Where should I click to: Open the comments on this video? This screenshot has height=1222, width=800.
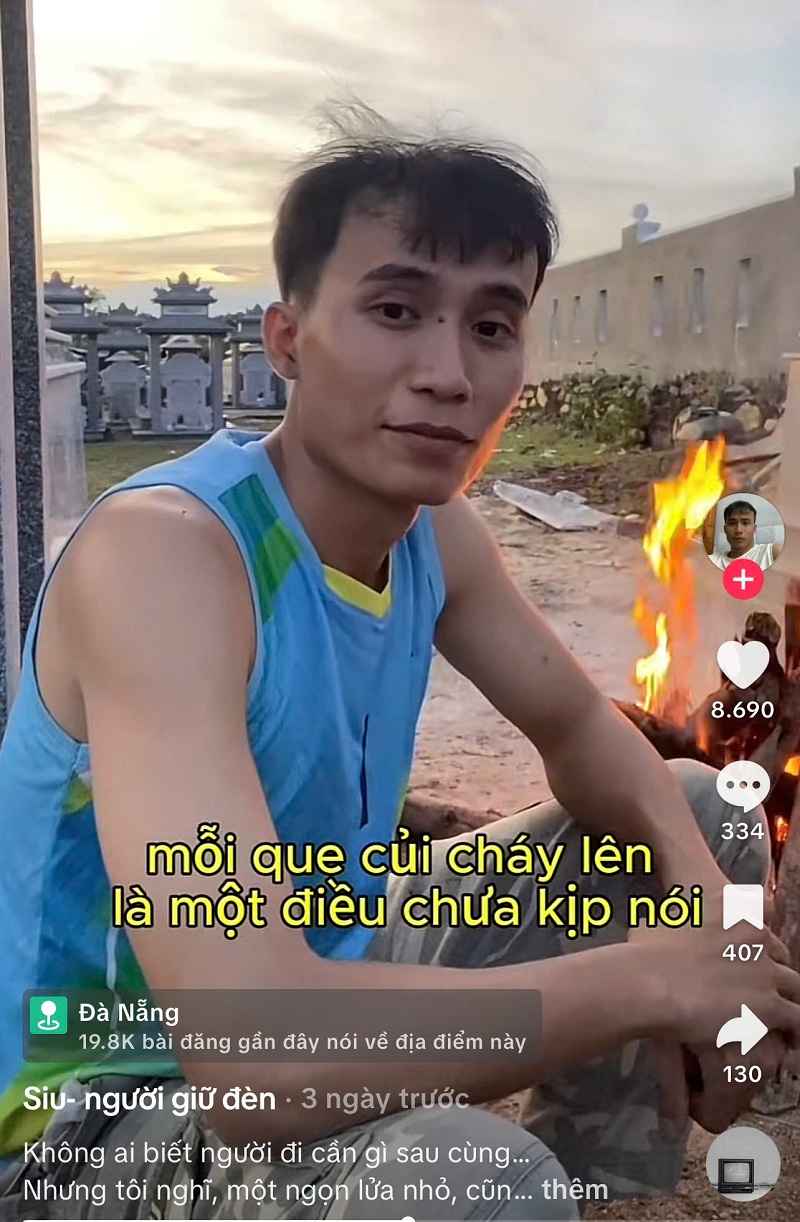click(743, 786)
